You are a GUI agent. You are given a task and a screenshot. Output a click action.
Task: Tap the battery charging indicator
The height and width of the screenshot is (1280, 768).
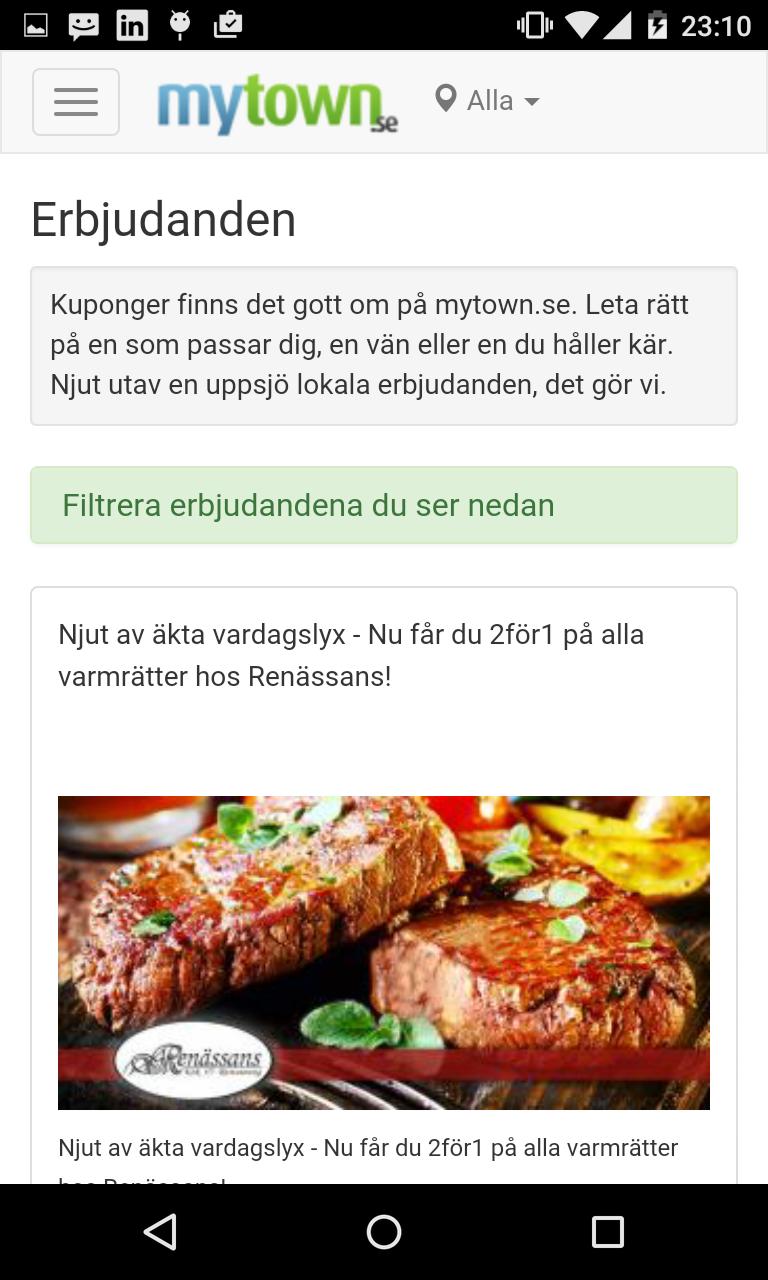659,24
